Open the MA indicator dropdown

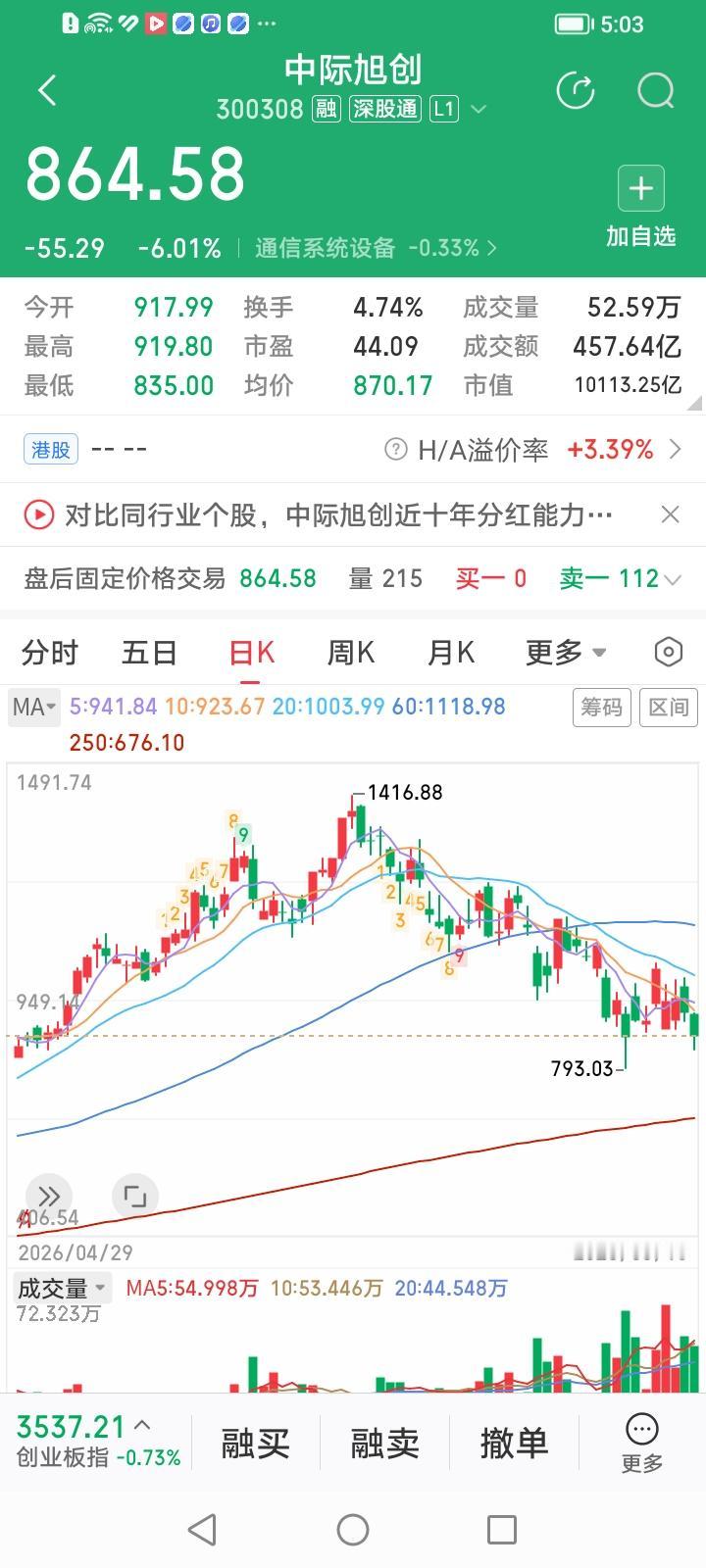coord(34,707)
